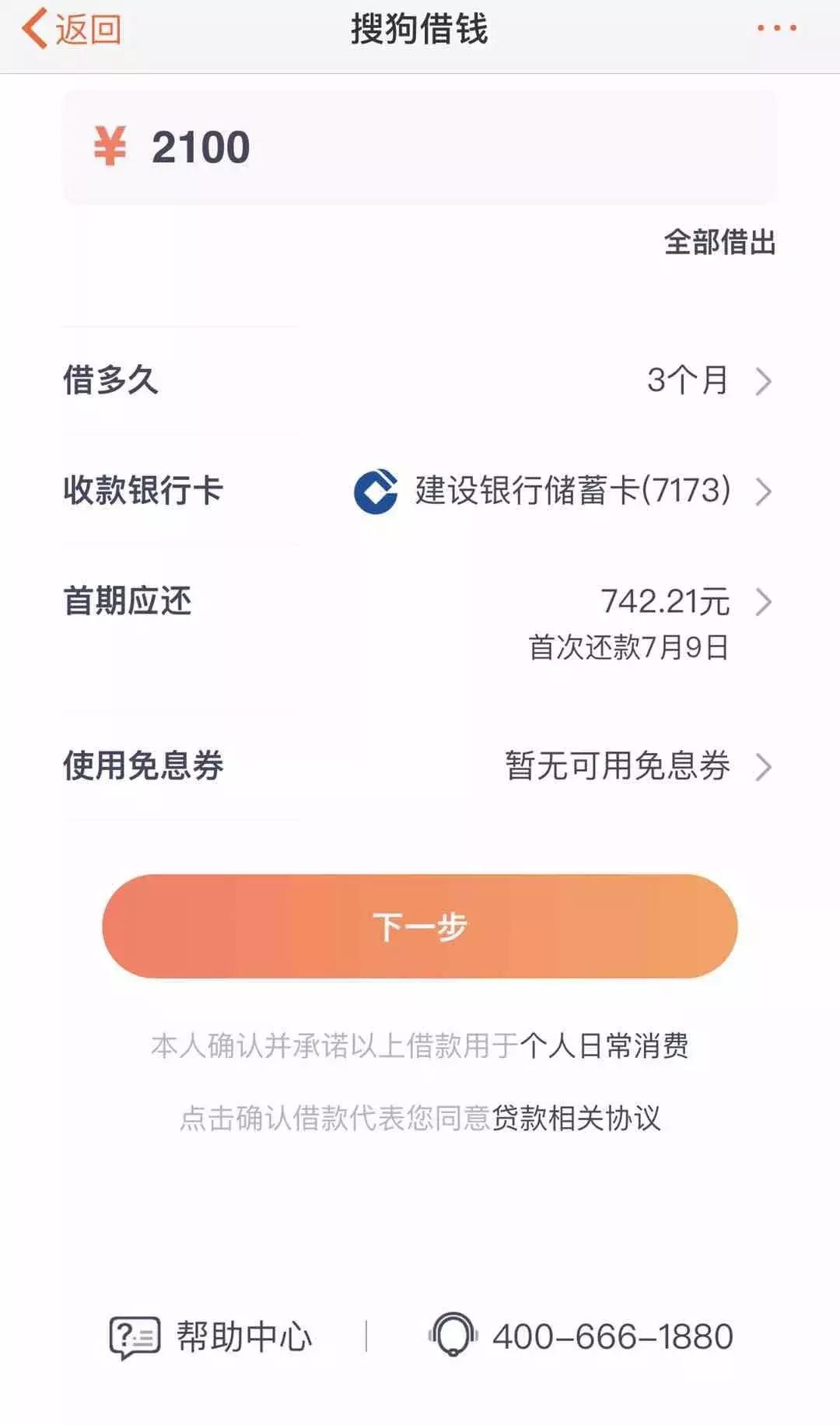This screenshot has width=840, height=1425.
Task: Tap 全部借出 to borrow the full amount
Action: tap(719, 242)
